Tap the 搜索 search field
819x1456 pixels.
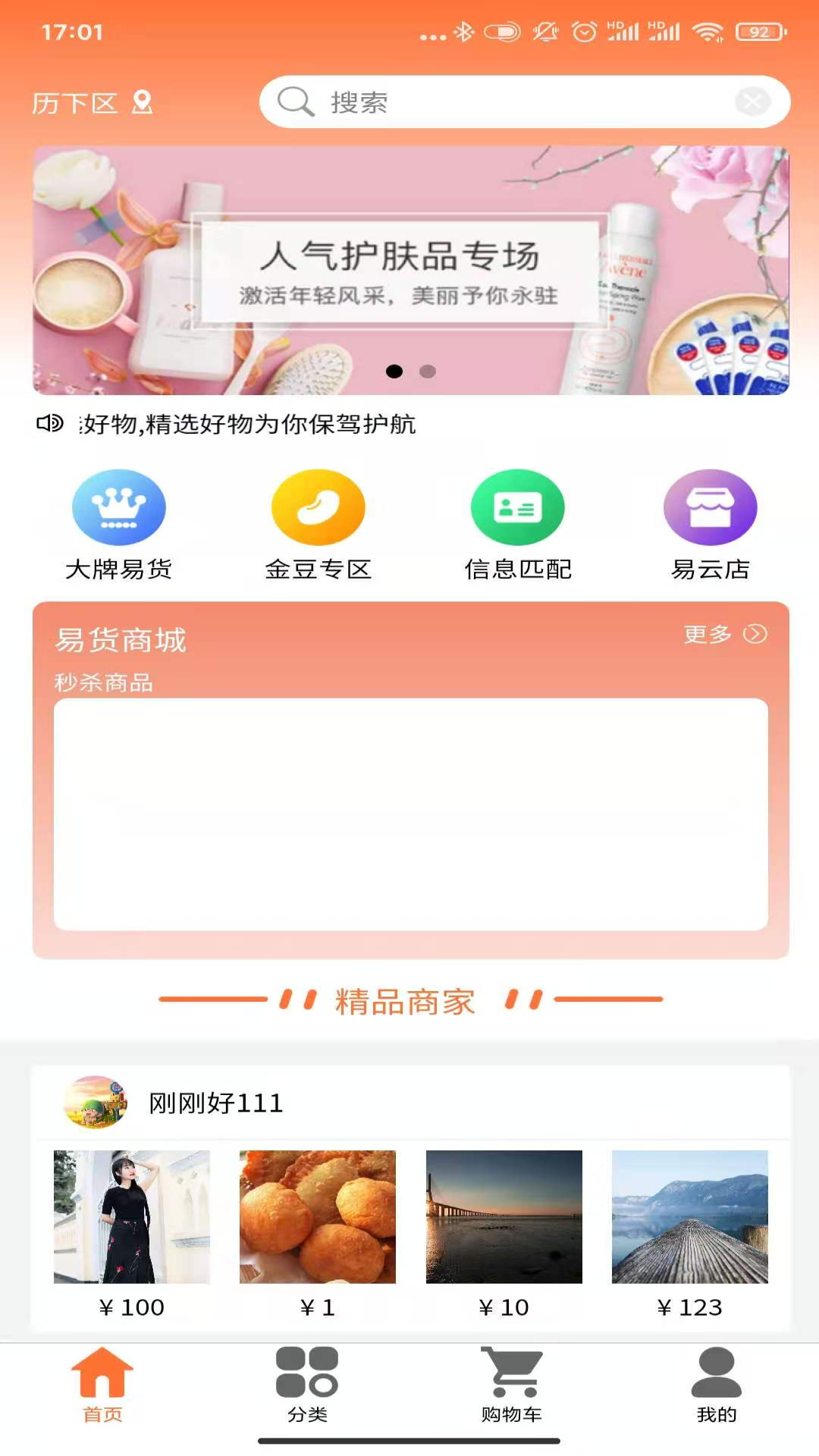click(x=516, y=102)
